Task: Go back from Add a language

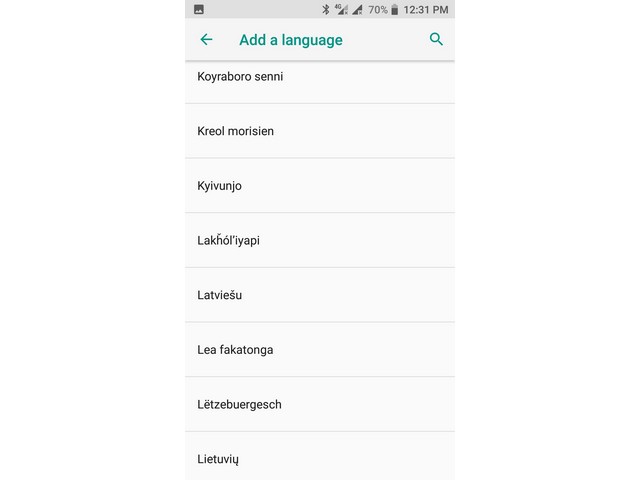Action: pyautogui.click(x=206, y=40)
